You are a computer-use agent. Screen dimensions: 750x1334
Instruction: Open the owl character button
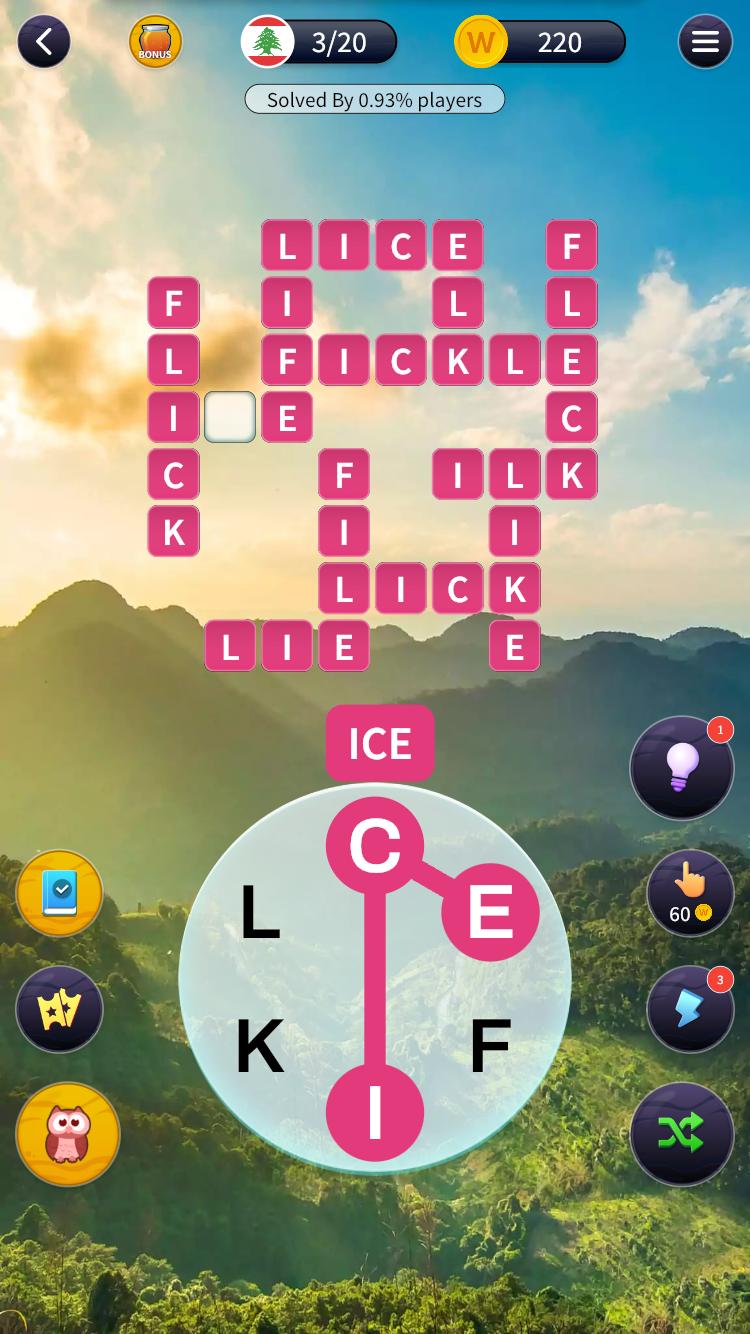(68, 1134)
